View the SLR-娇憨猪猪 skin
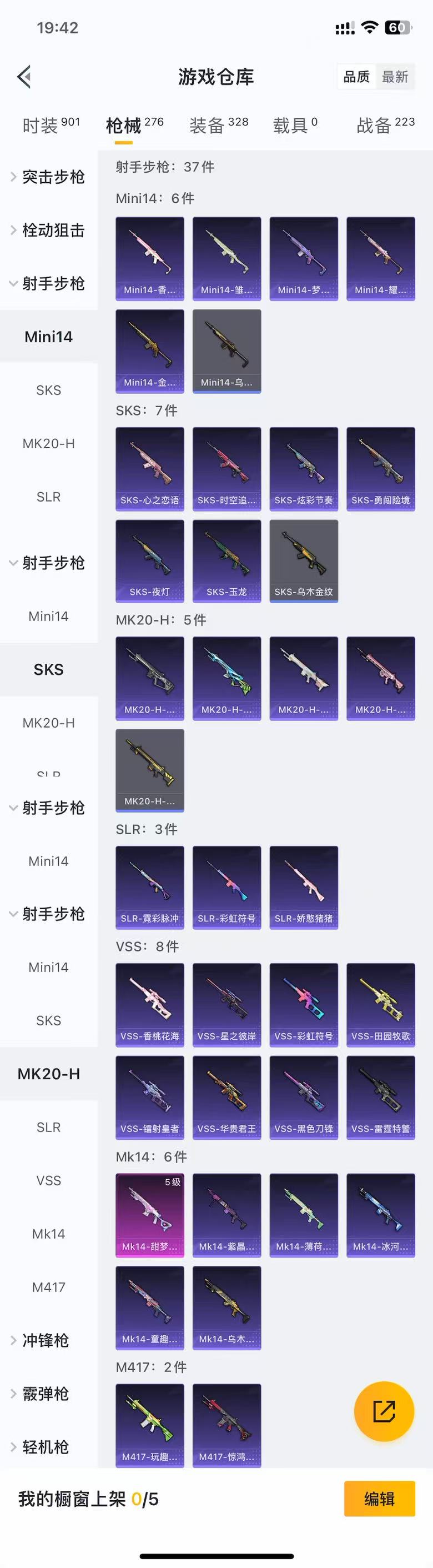This screenshot has height=1568, width=433. click(304, 888)
